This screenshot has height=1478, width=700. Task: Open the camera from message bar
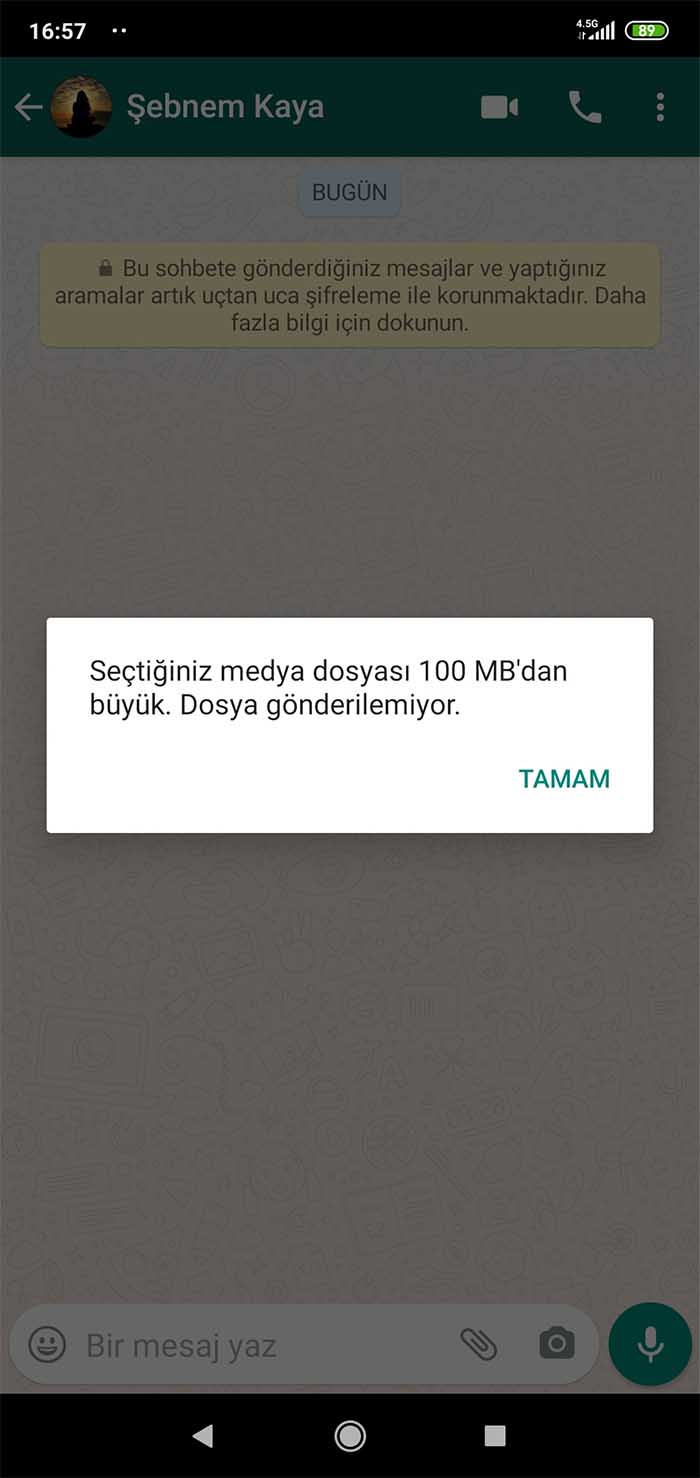[557, 1345]
